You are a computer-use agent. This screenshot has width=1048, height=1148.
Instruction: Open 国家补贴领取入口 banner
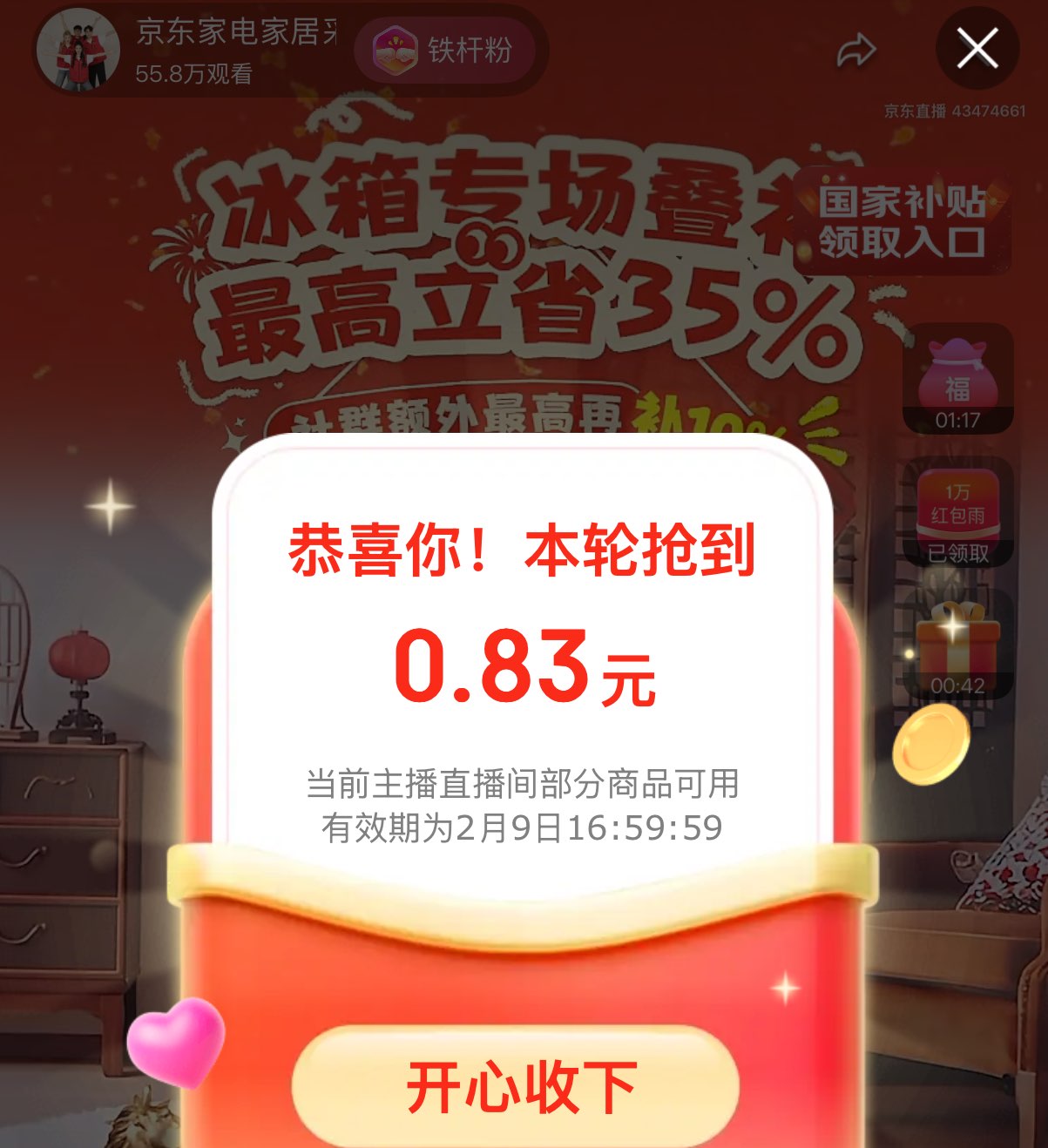(x=902, y=221)
